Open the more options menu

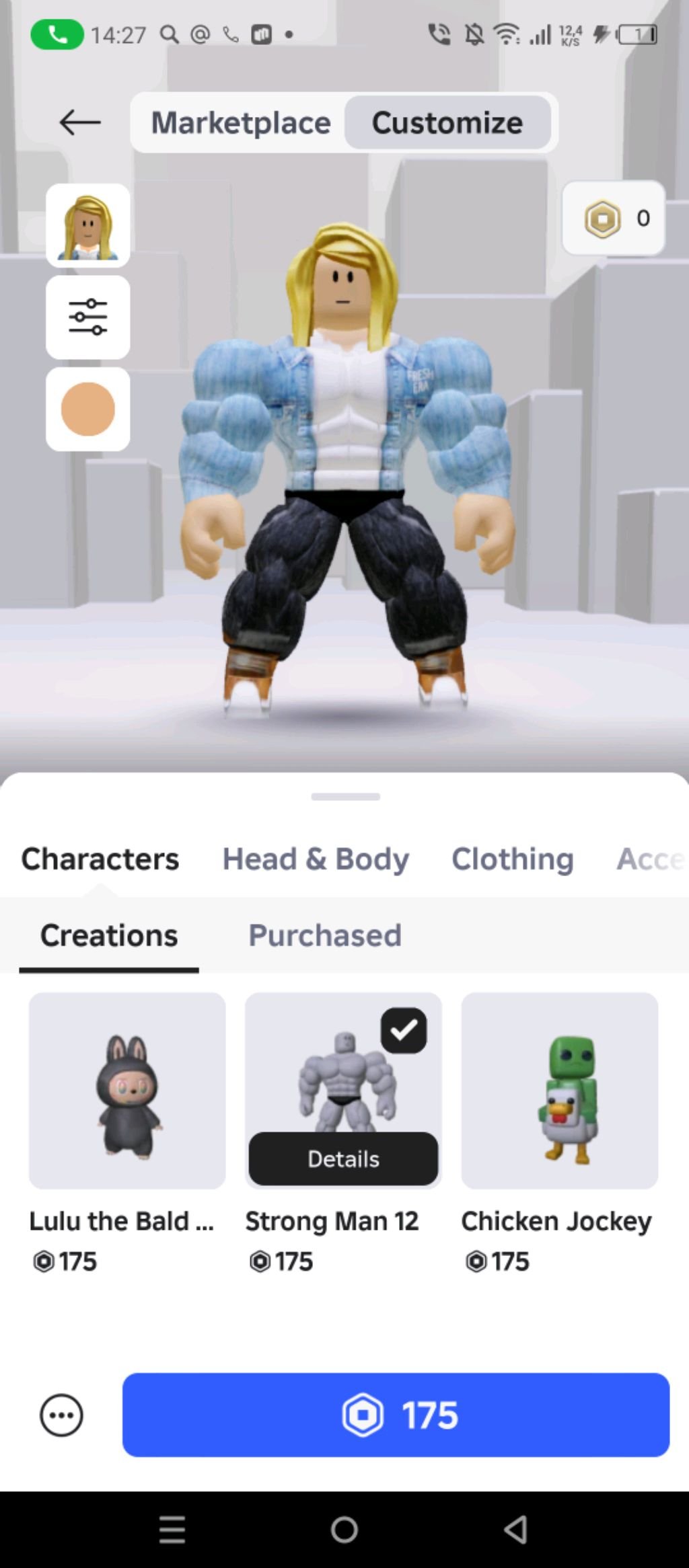click(x=61, y=1415)
